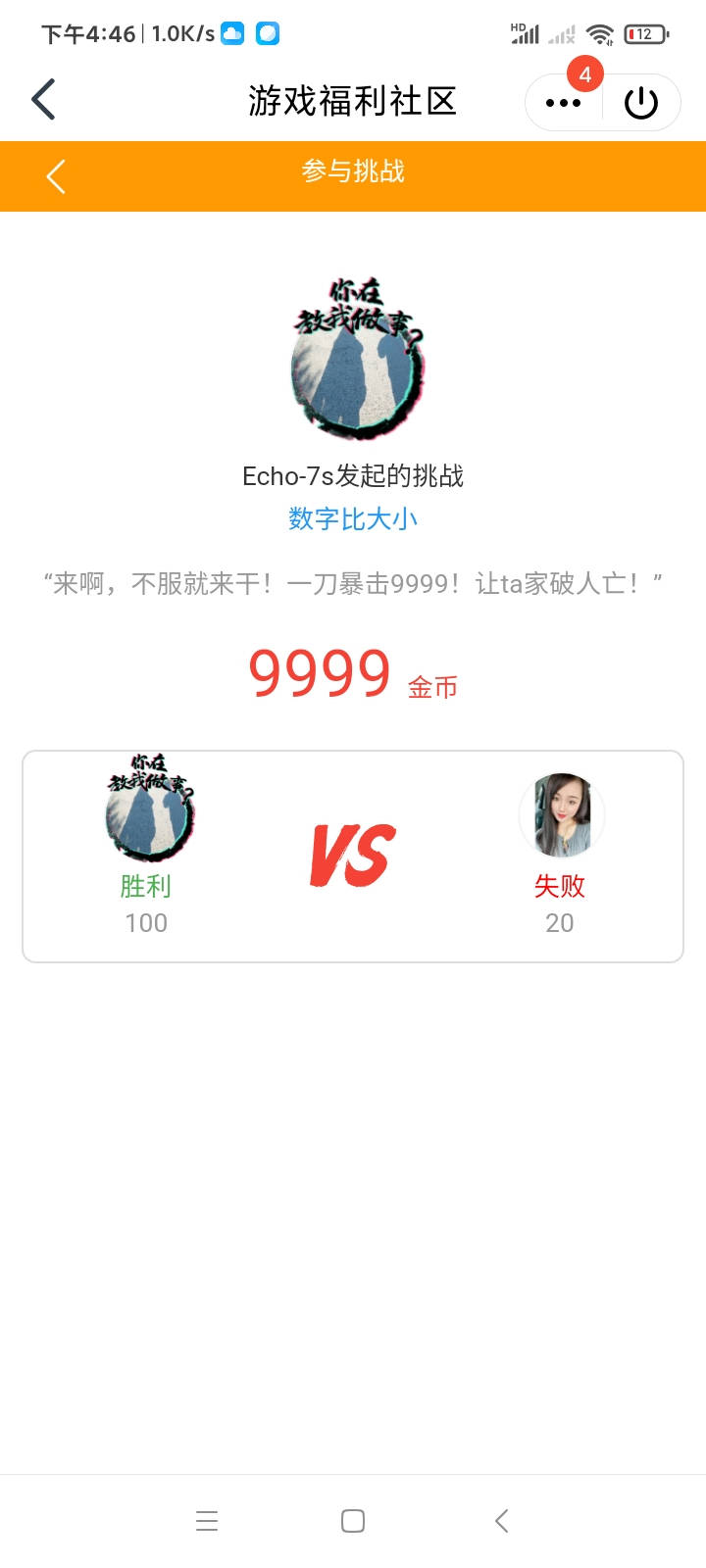Close the mini program with power icon

641,103
